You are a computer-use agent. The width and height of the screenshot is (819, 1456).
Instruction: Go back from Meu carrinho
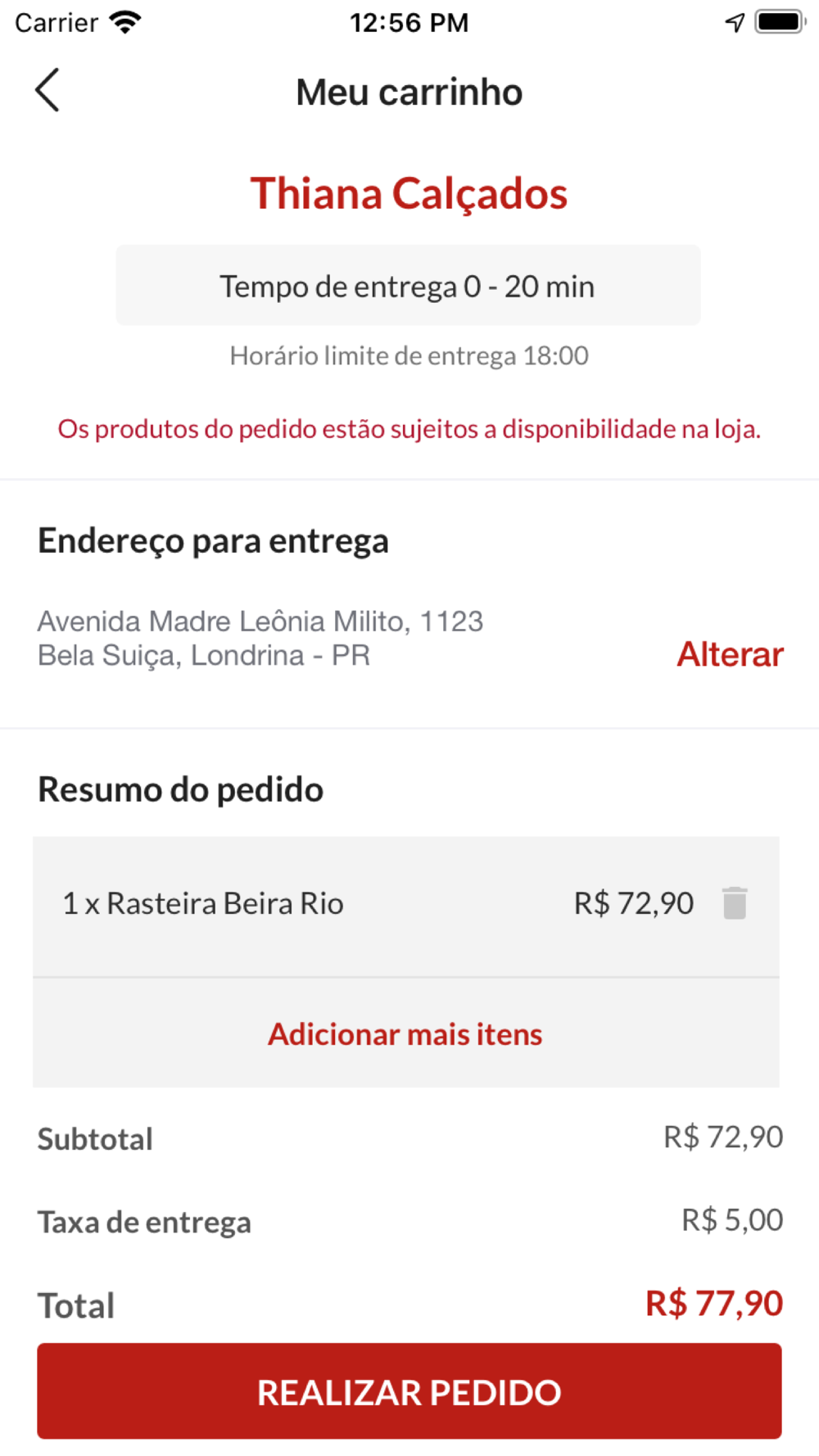48,90
